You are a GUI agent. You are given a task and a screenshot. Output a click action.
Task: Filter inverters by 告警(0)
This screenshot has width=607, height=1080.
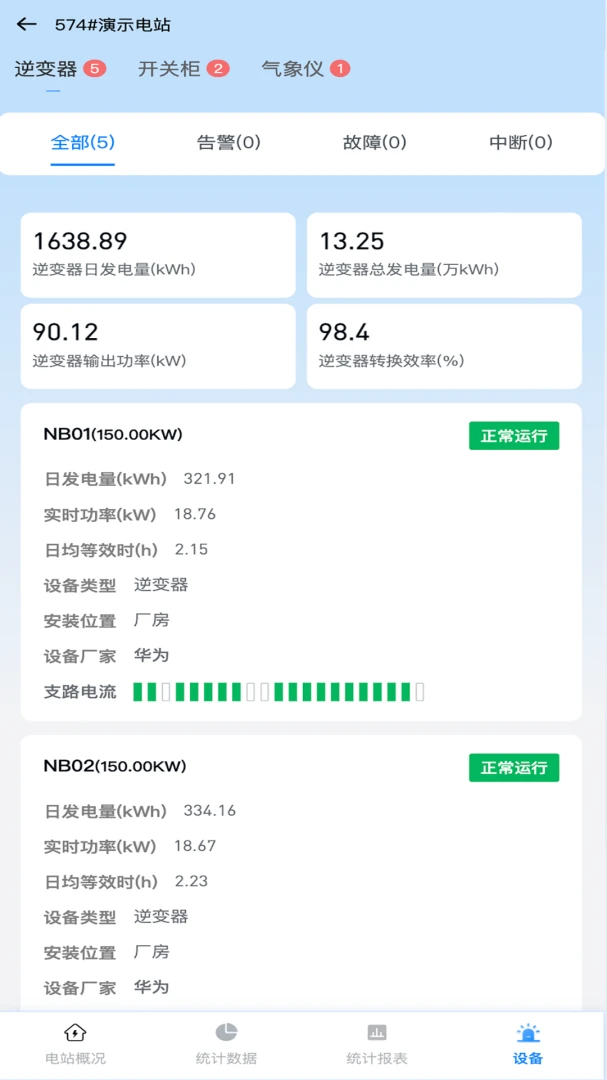click(x=229, y=143)
